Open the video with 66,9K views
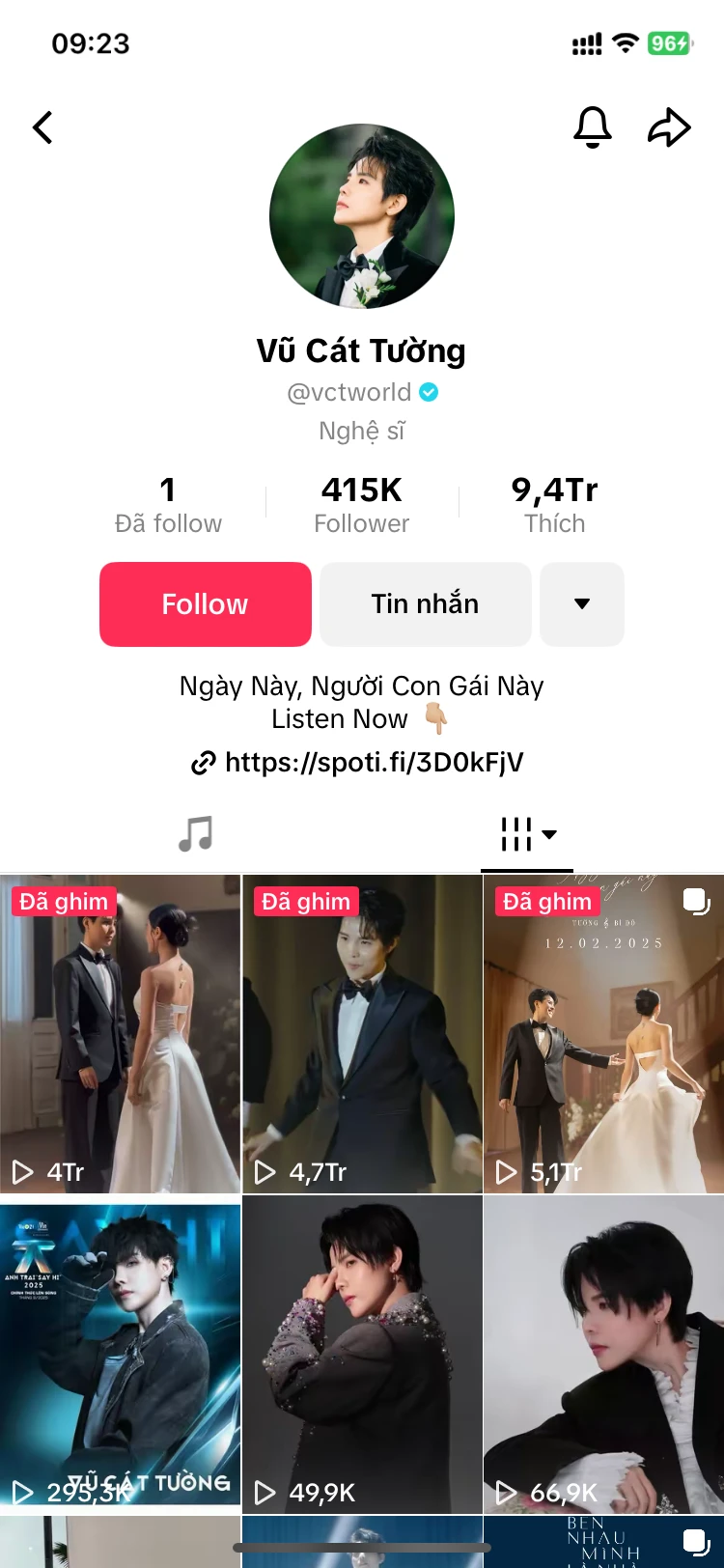 (x=603, y=1355)
